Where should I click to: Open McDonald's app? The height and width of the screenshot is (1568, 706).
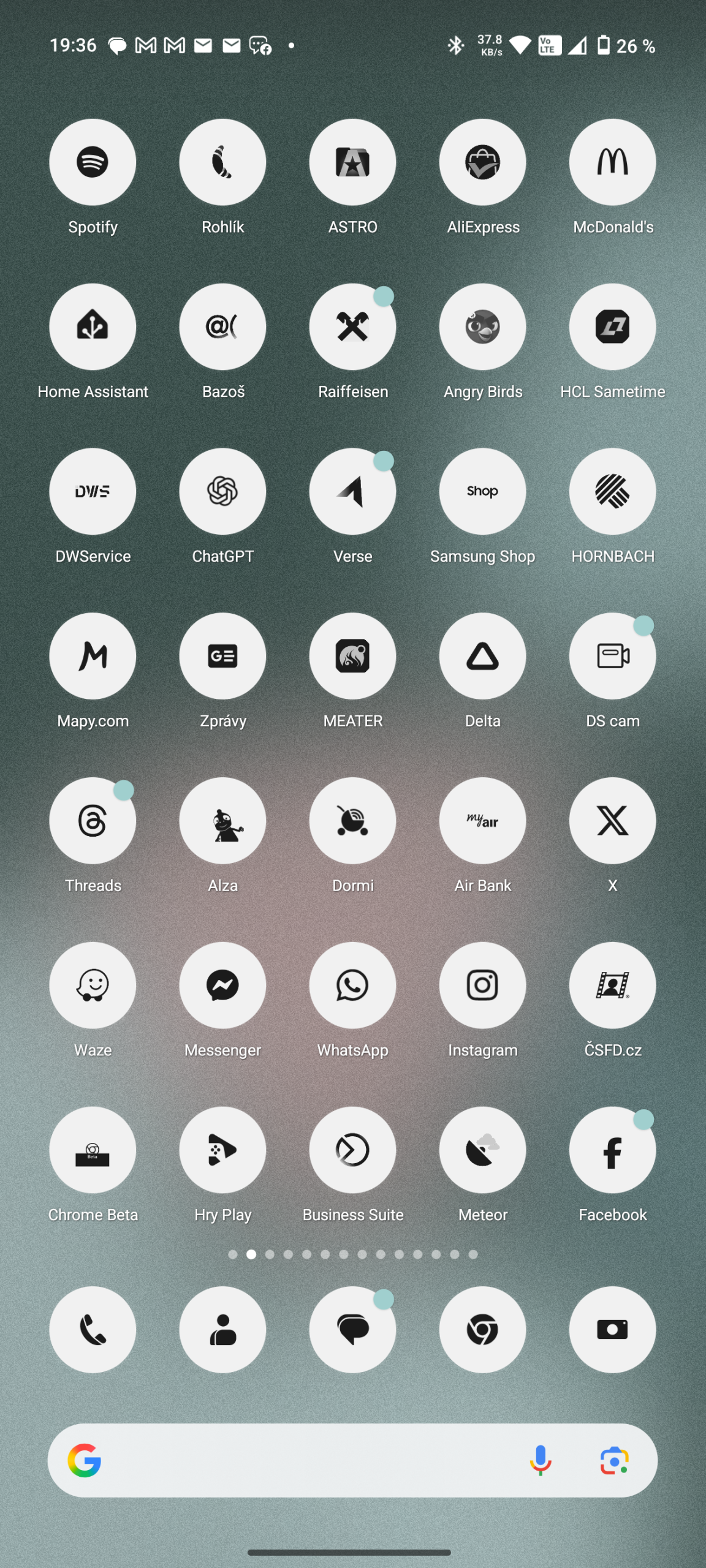coord(612,162)
